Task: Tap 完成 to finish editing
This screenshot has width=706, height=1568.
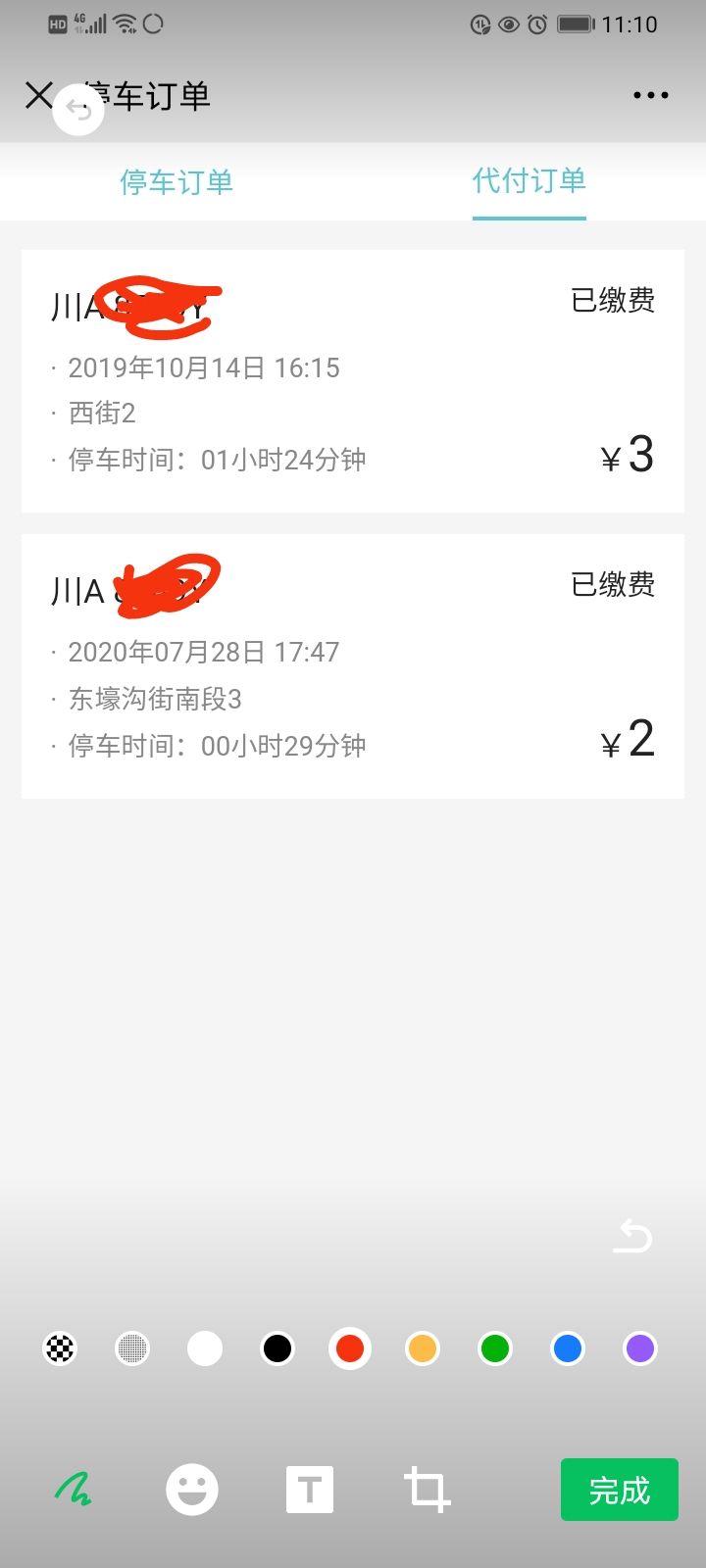Action: click(619, 1490)
